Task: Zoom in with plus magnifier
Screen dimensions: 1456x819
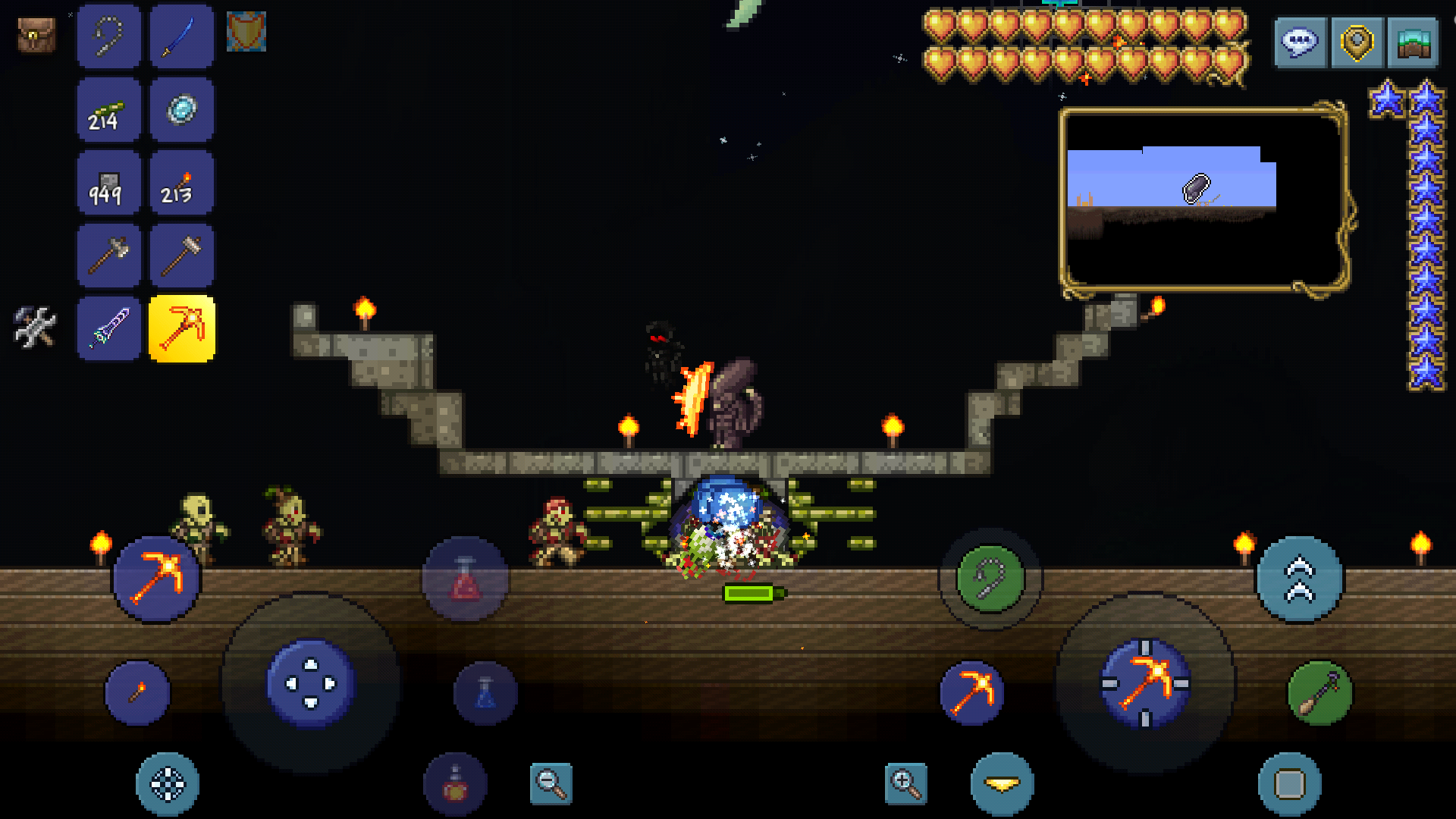Action: (905, 783)
